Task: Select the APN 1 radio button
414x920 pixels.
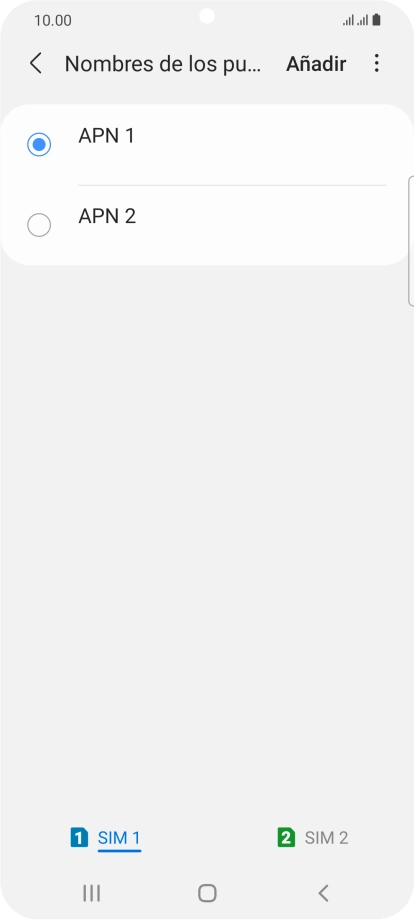Action: (x=39, y=144)
